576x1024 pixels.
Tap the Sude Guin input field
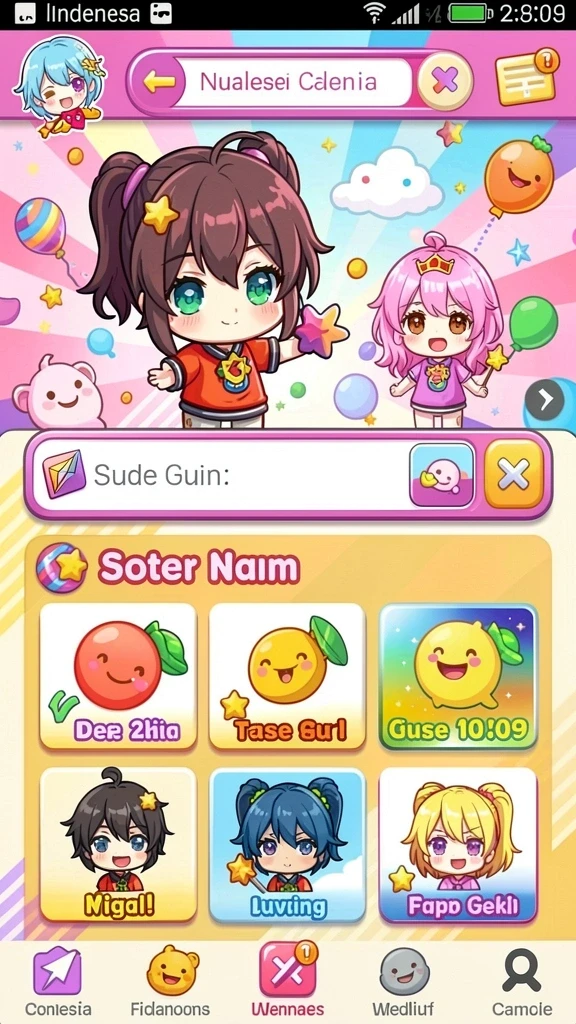click(221, 474)
